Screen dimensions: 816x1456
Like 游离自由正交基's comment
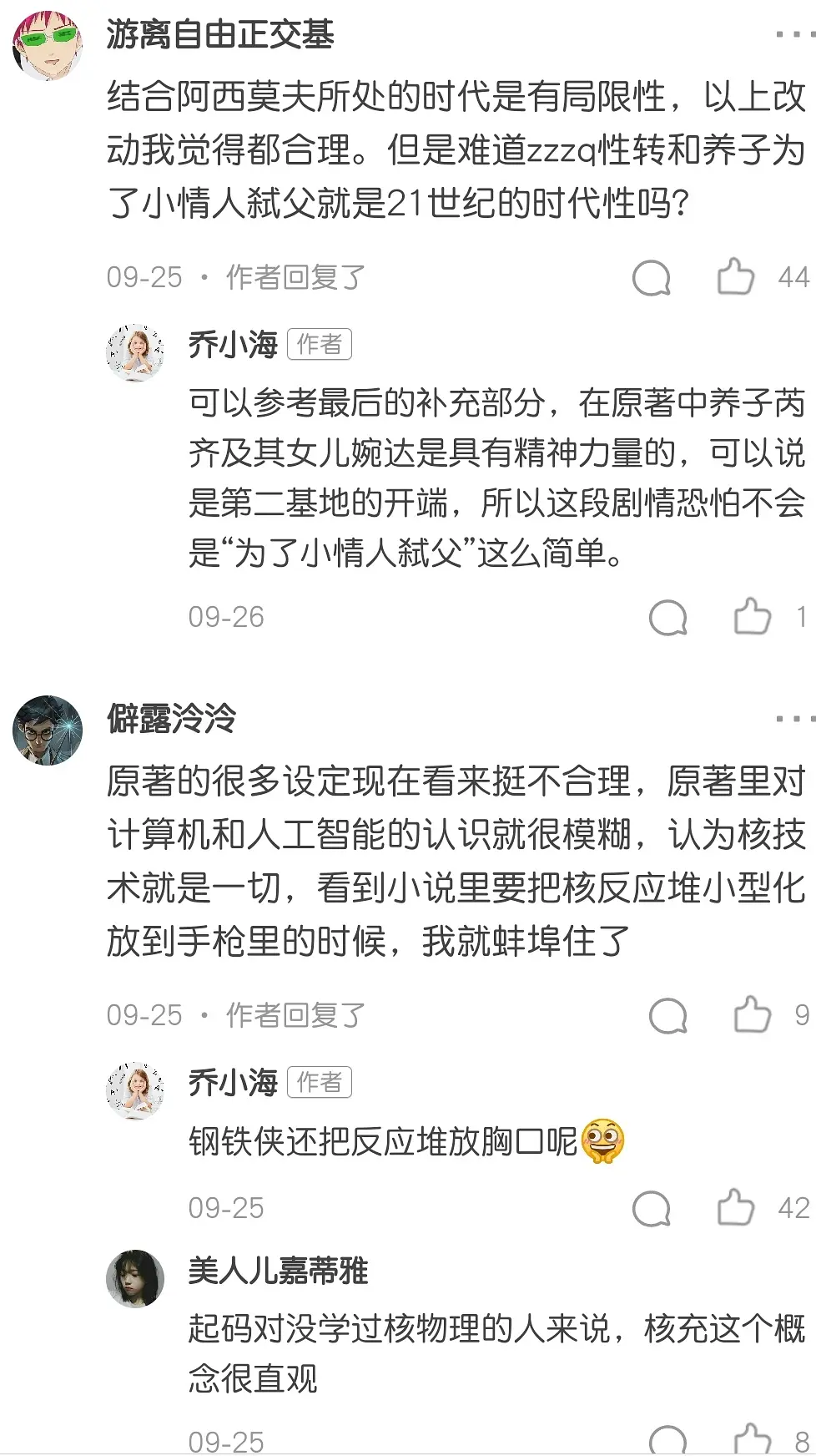point(735,277)
